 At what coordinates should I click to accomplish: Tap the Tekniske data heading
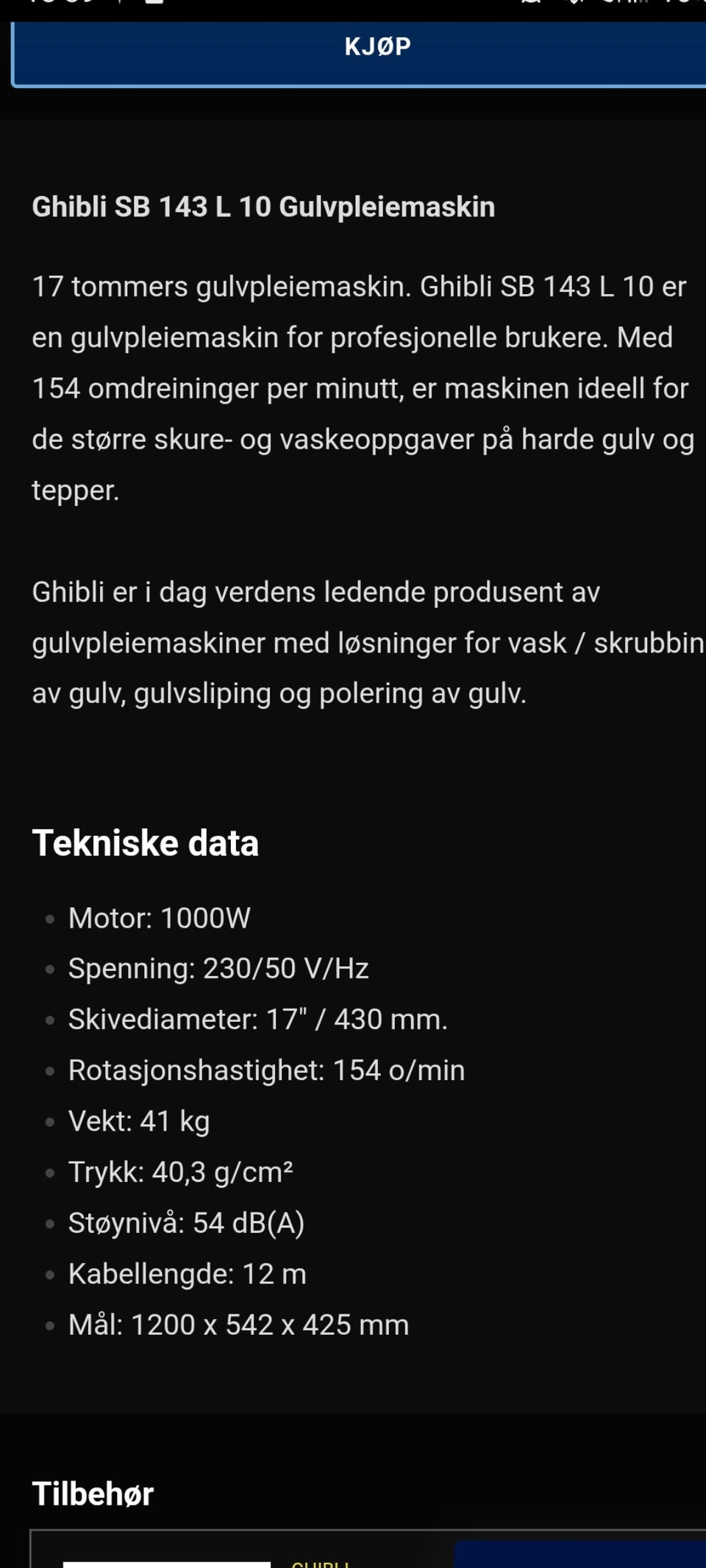(145, 843)
